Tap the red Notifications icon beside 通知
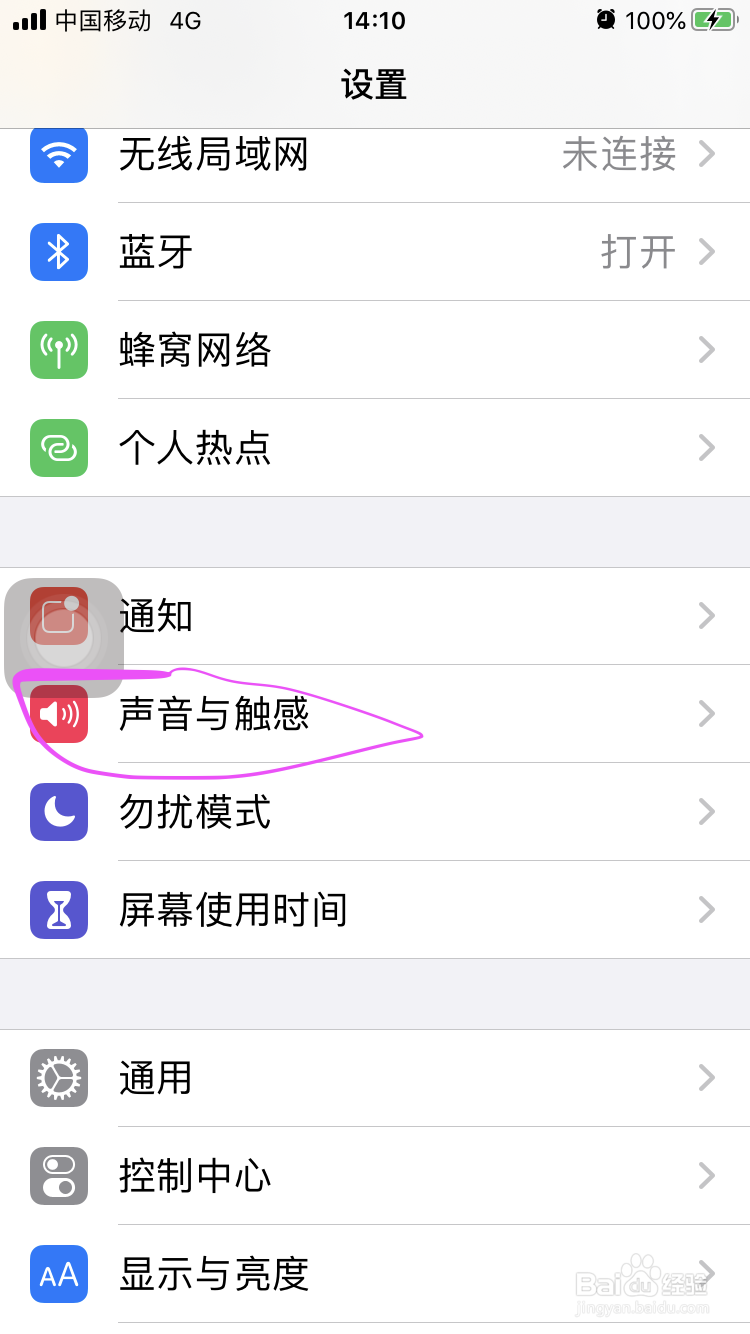This screenshot has height=1334, width=750. click(x=58, y=617)
